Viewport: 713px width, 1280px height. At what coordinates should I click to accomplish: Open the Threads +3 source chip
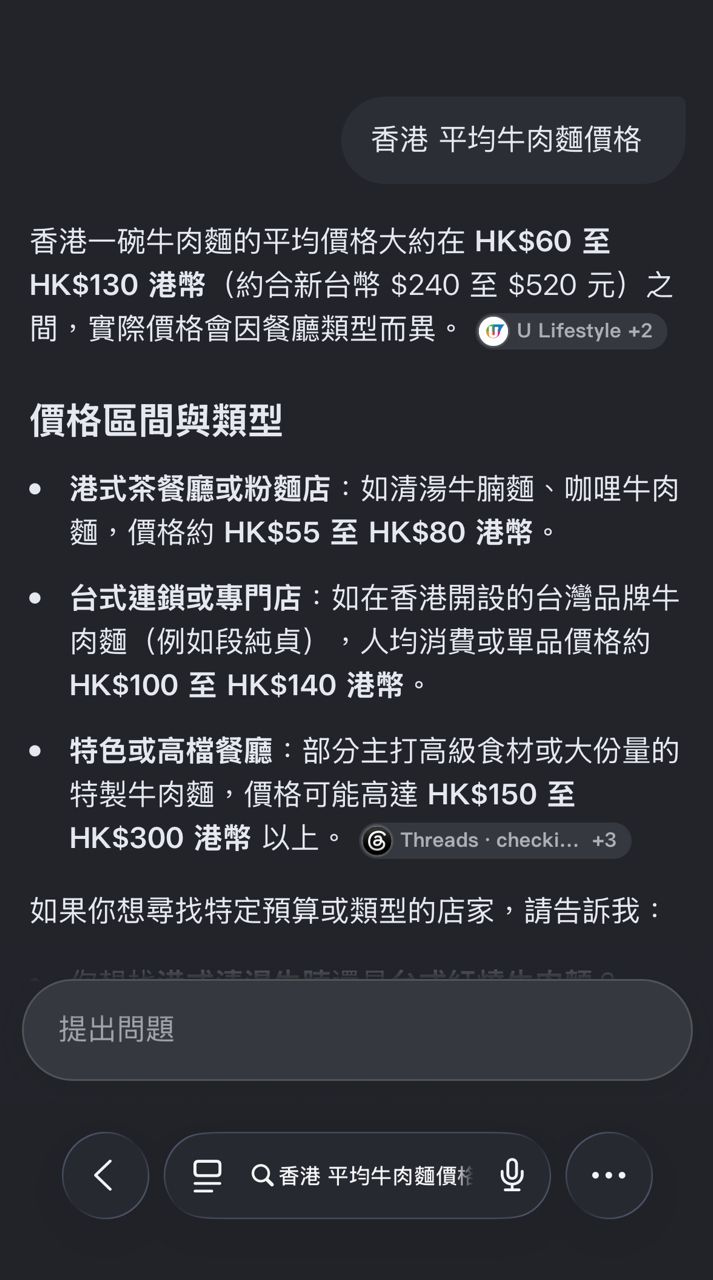point(495,841)
